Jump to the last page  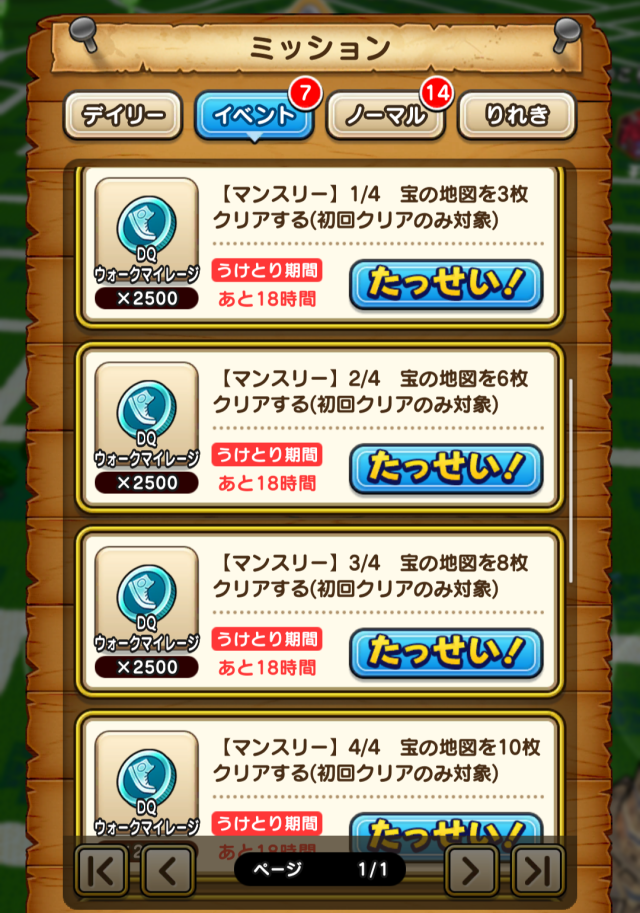tap(538, 870)
